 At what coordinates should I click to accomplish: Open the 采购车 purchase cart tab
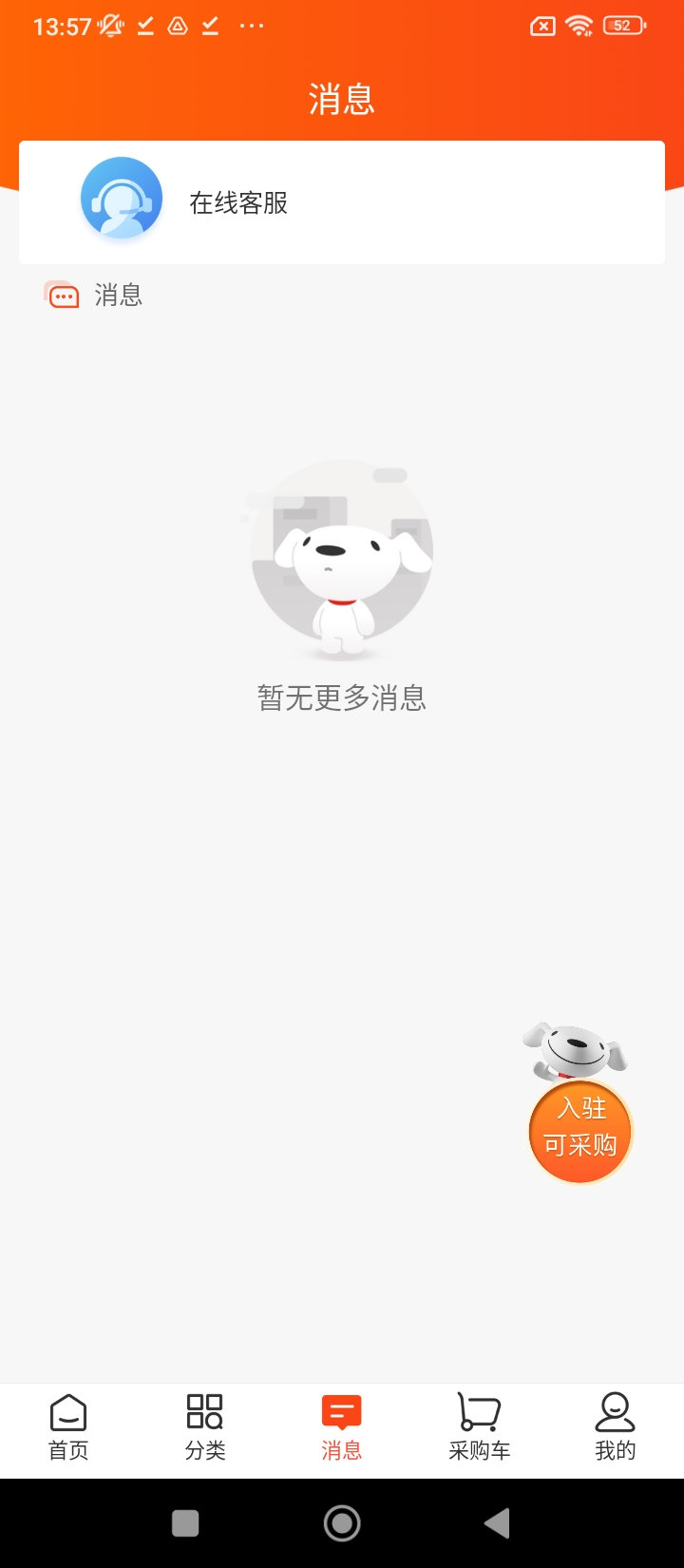[479, 1427]
